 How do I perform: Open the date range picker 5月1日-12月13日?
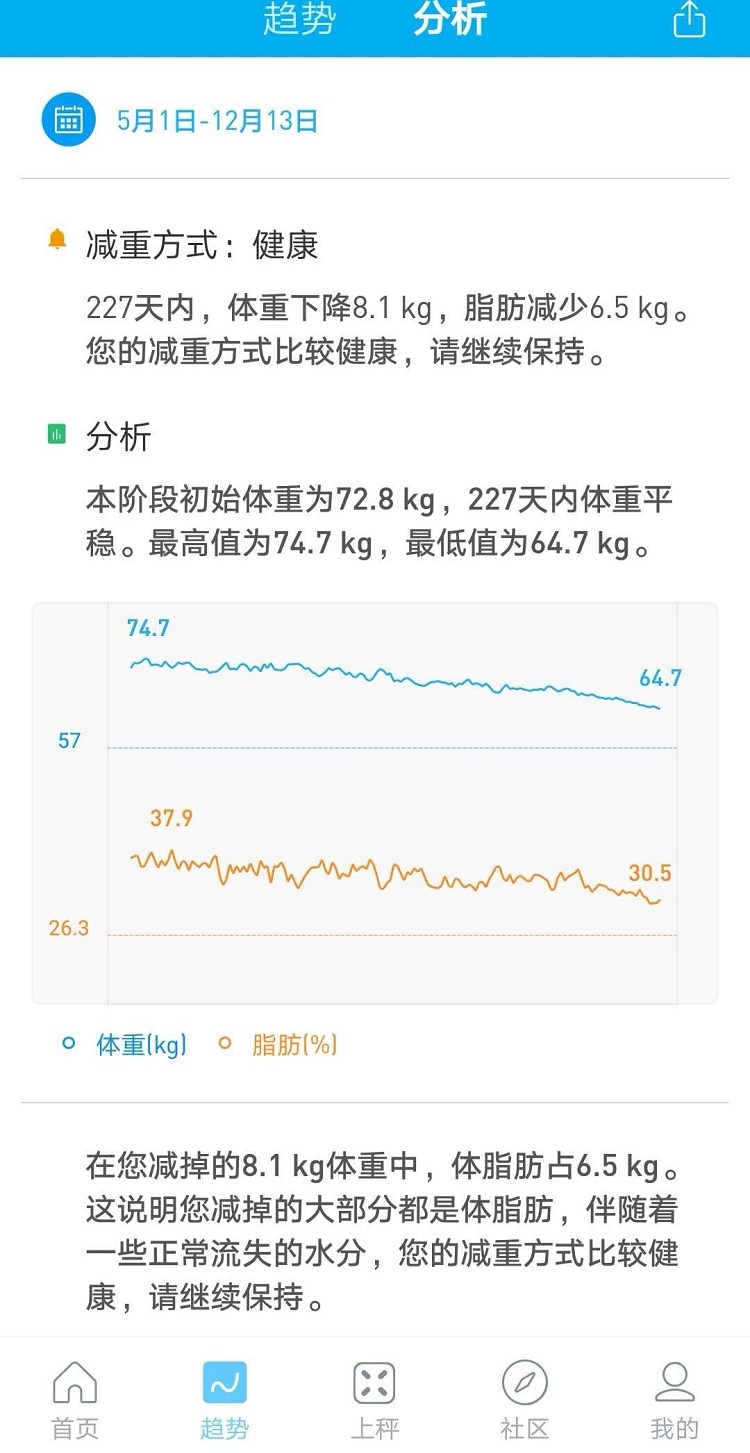pyautogui.click(x=180, y=120)
